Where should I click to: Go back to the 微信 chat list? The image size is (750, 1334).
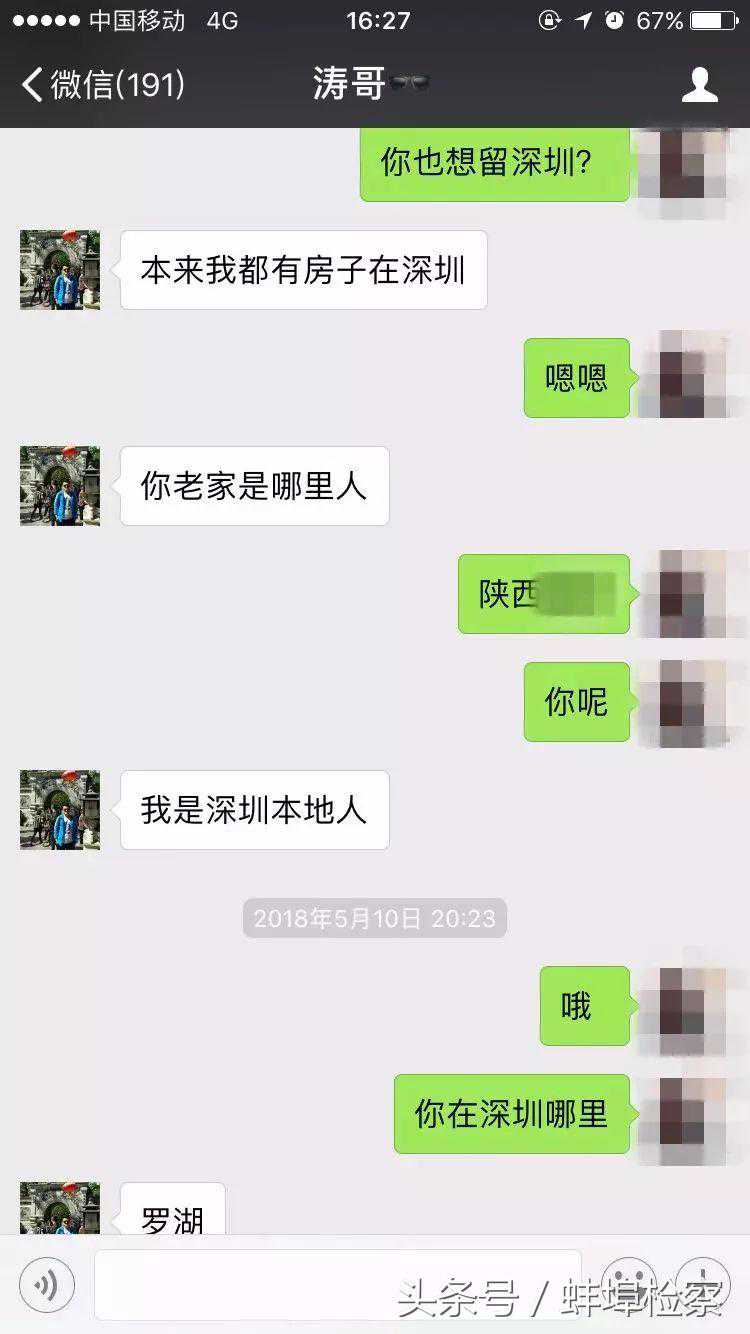(102, 84)
